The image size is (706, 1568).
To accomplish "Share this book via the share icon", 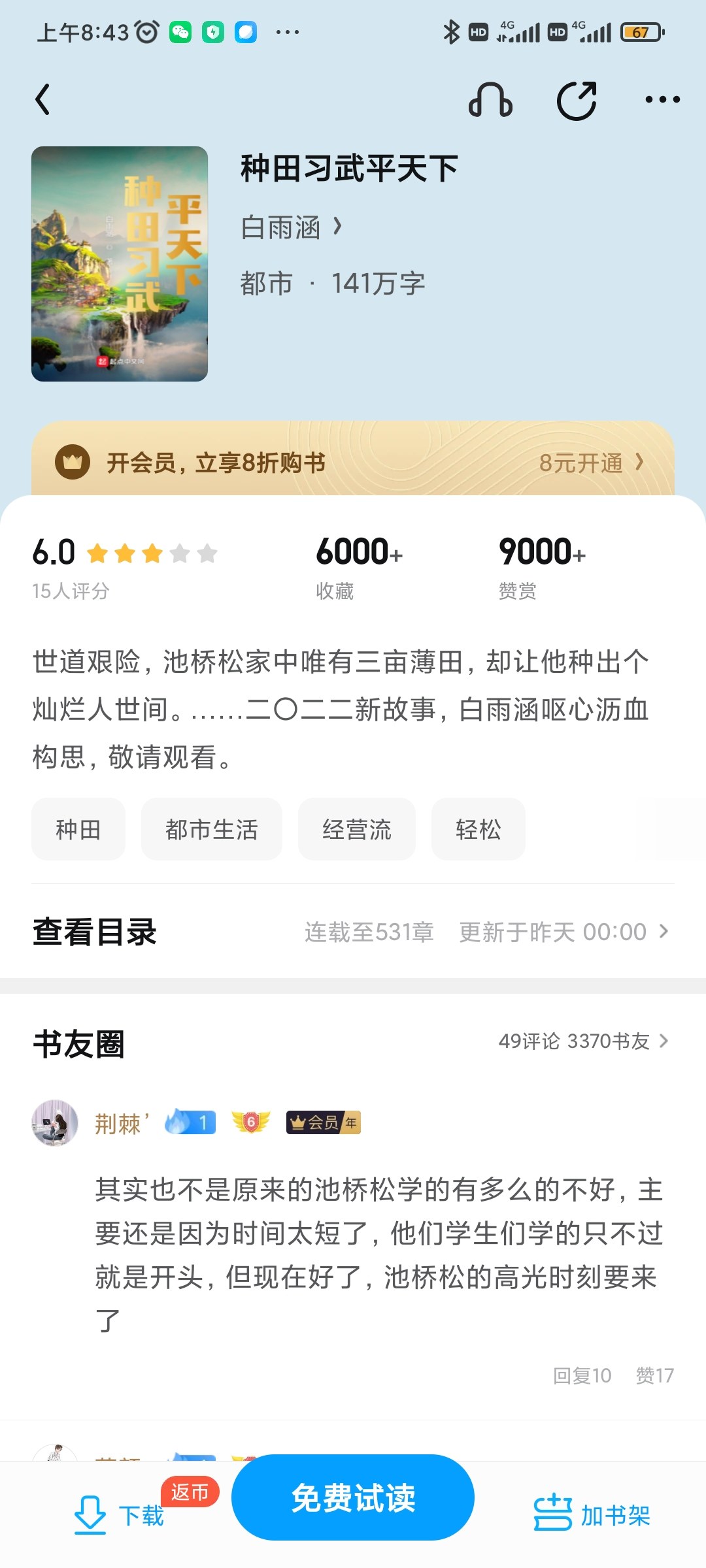I will [577, 100].
